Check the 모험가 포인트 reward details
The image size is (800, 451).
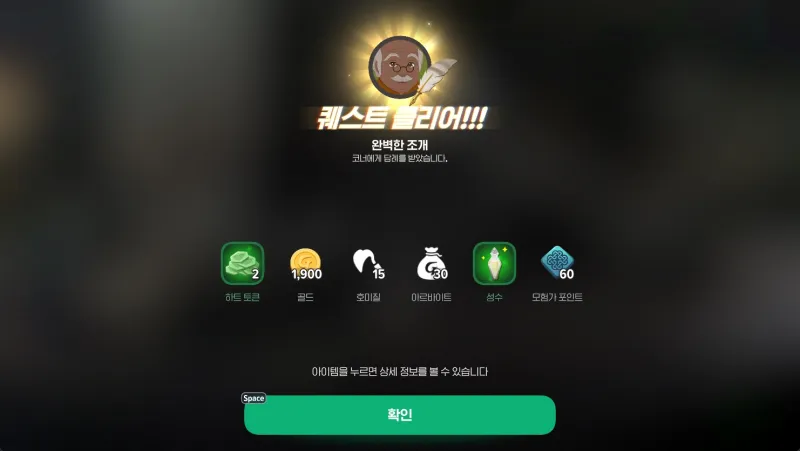point(557,264)
